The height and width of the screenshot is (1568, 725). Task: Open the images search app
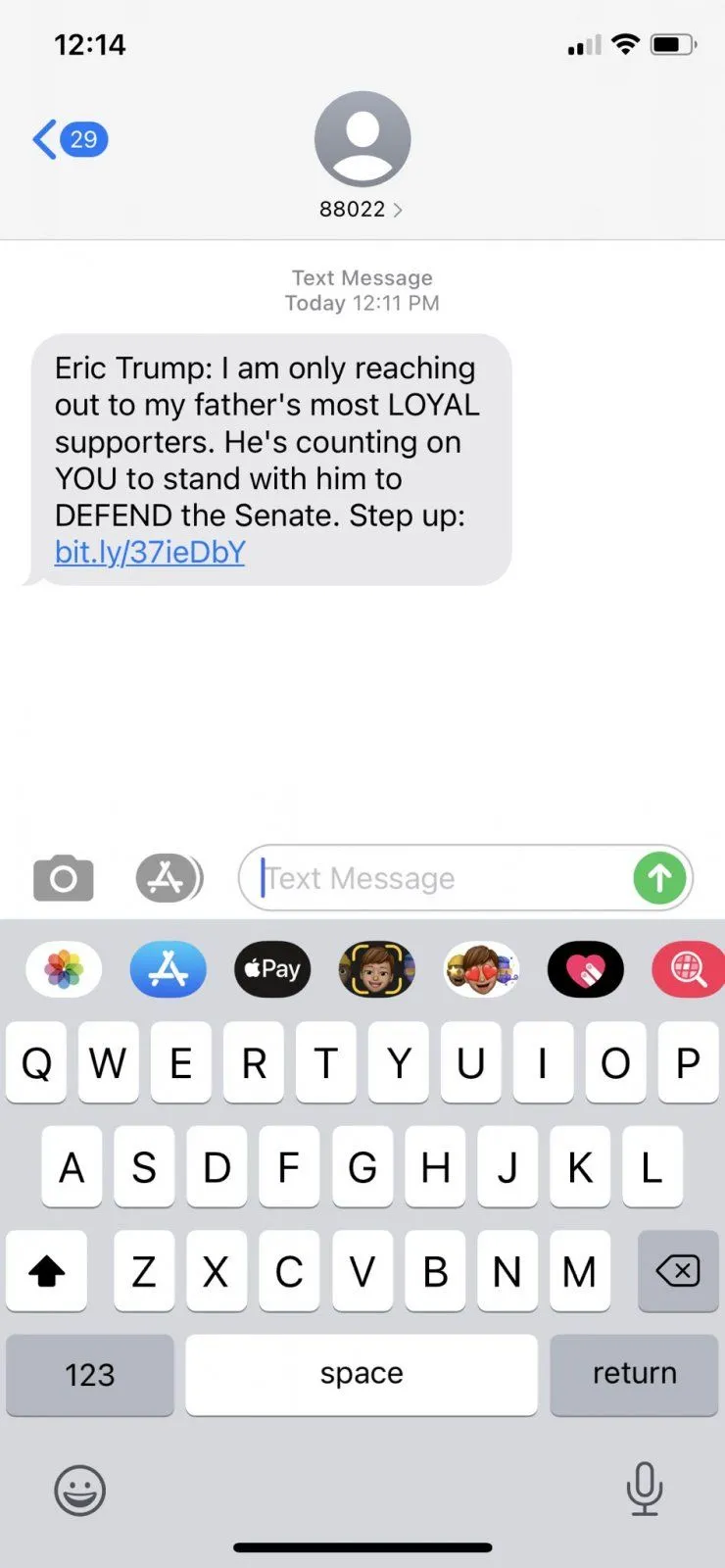pos(688,969)
